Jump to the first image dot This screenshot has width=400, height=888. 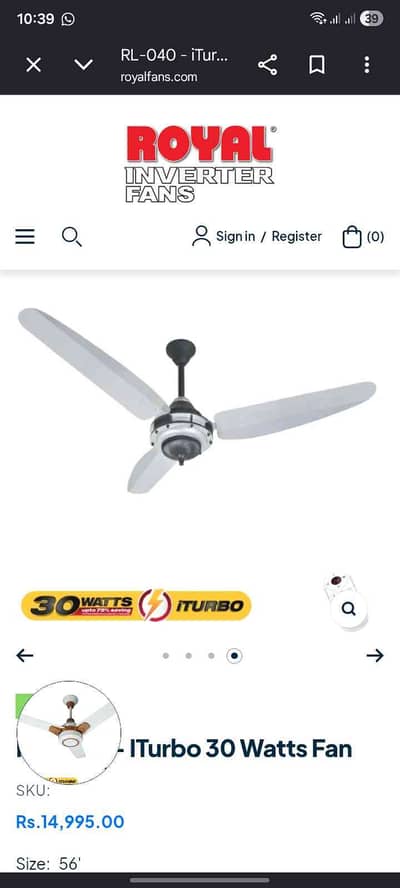click(165, 655)
